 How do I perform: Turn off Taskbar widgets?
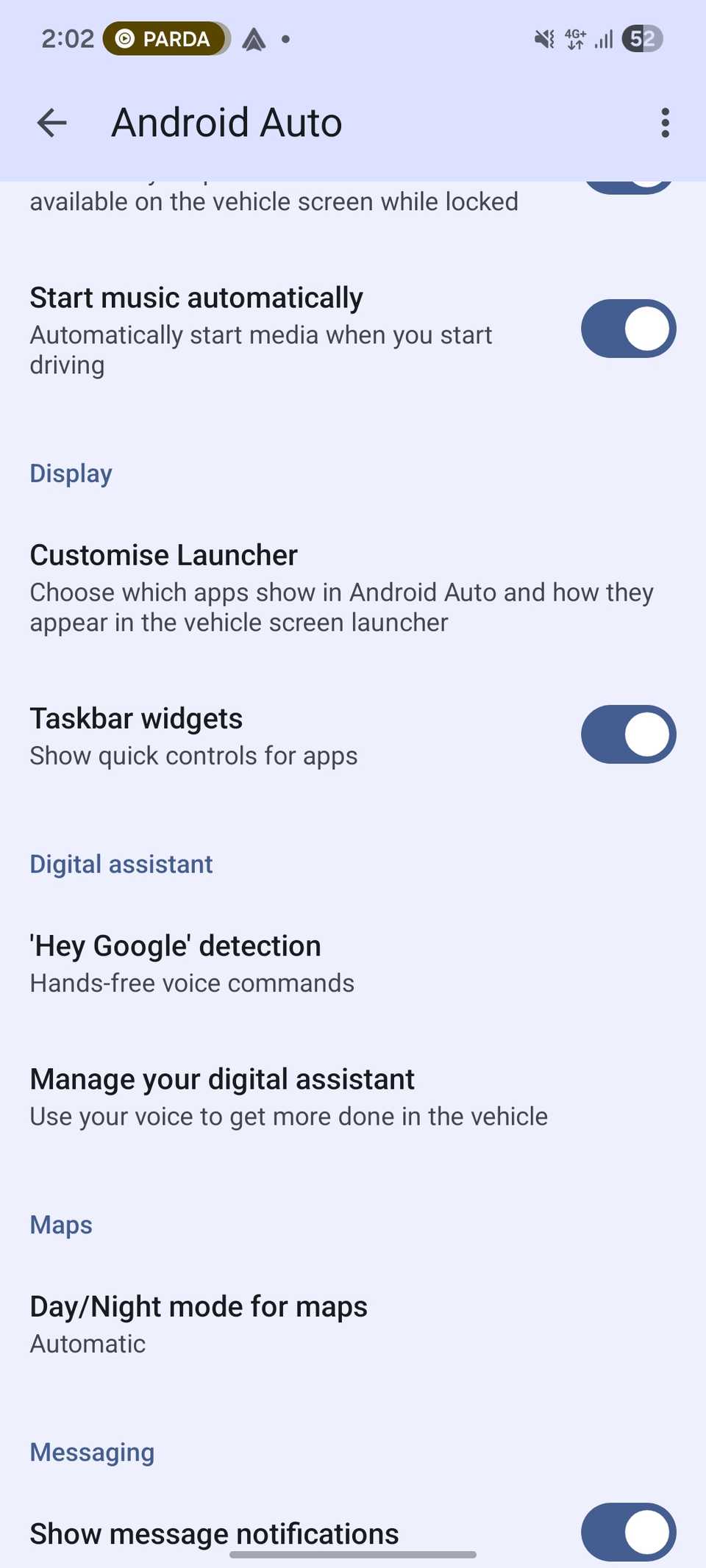(x=628, y=734)
